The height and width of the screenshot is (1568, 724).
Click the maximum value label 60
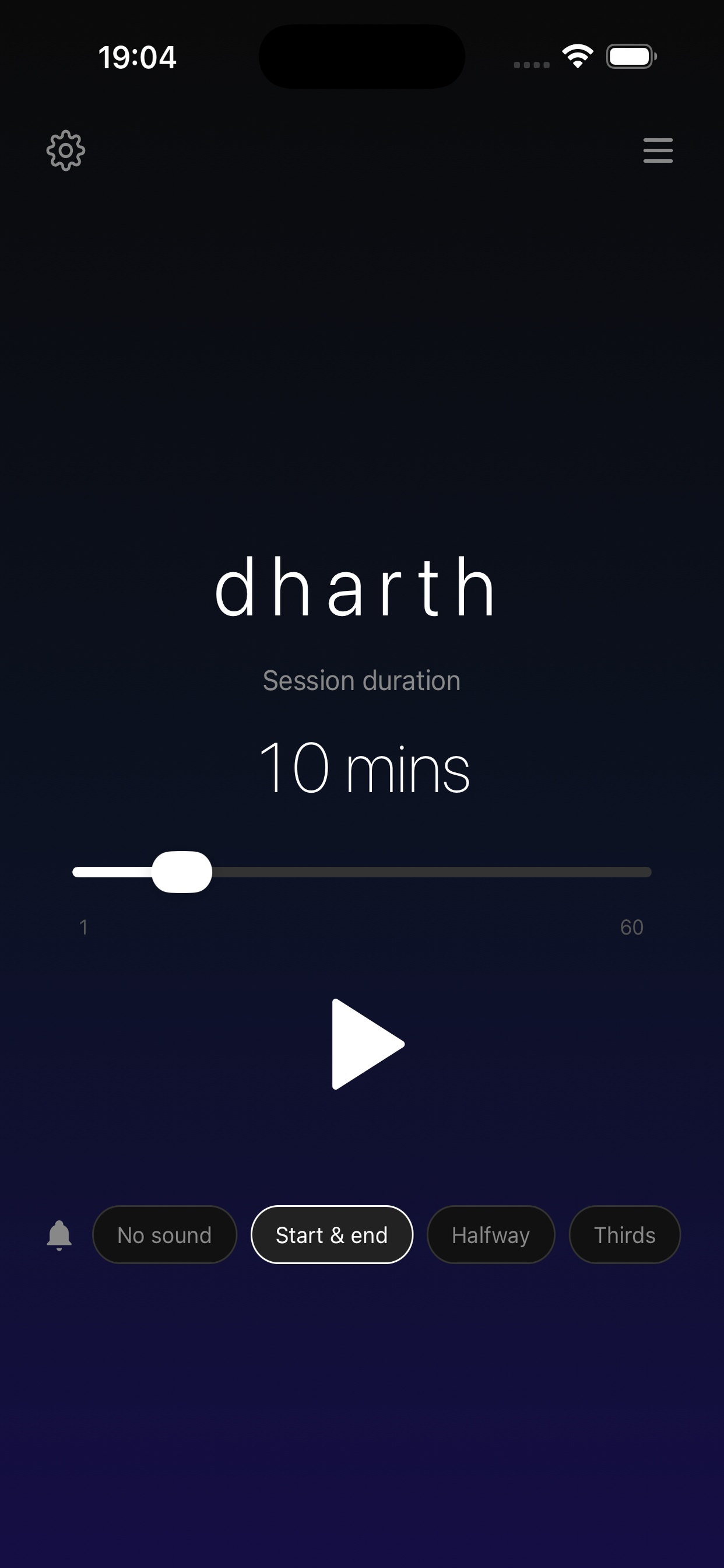pos(632,928)
